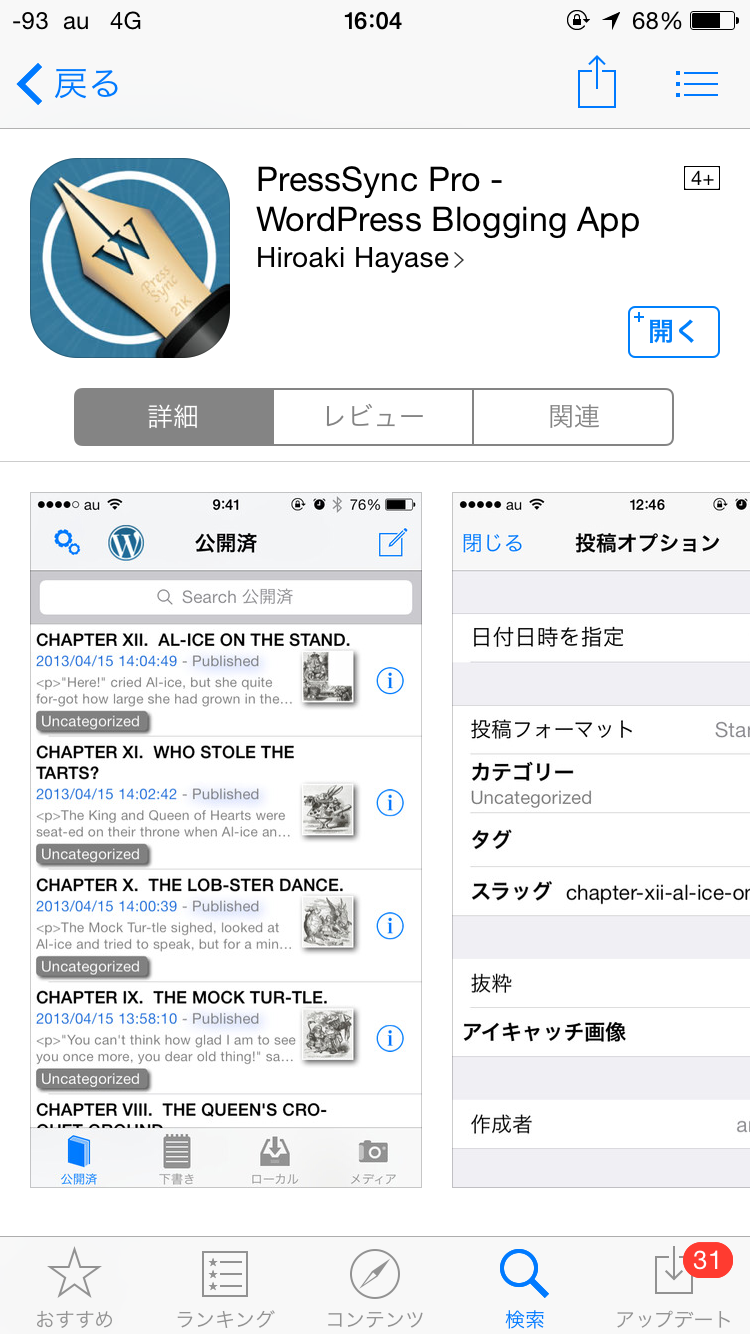This screenshot has width=750, height=1334.
Task: Open the list menu icon
Action: (x=697, y=84)
